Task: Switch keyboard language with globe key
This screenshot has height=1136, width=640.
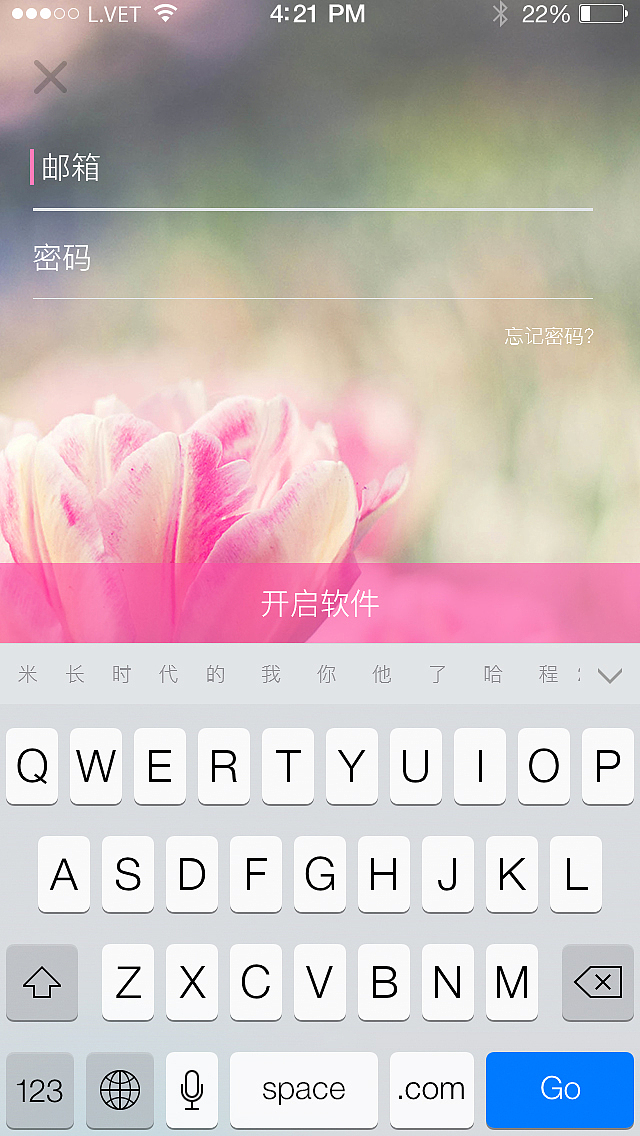Action: pos(120,1090)
